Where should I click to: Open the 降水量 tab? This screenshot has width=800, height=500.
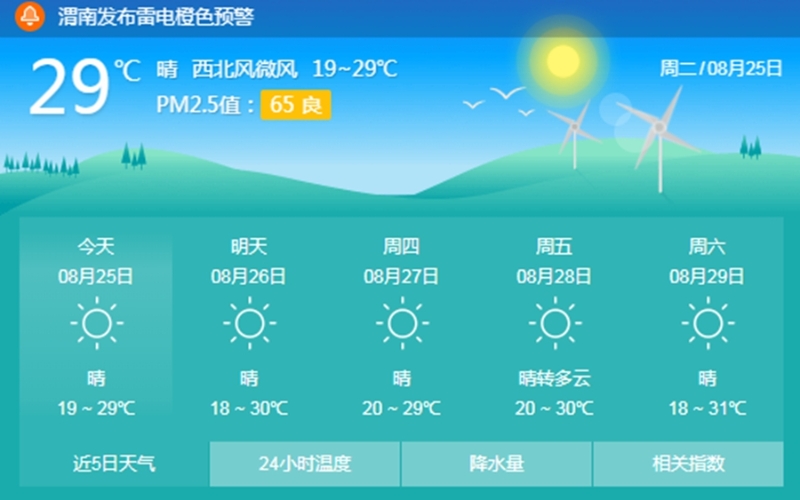pos(497,464)
